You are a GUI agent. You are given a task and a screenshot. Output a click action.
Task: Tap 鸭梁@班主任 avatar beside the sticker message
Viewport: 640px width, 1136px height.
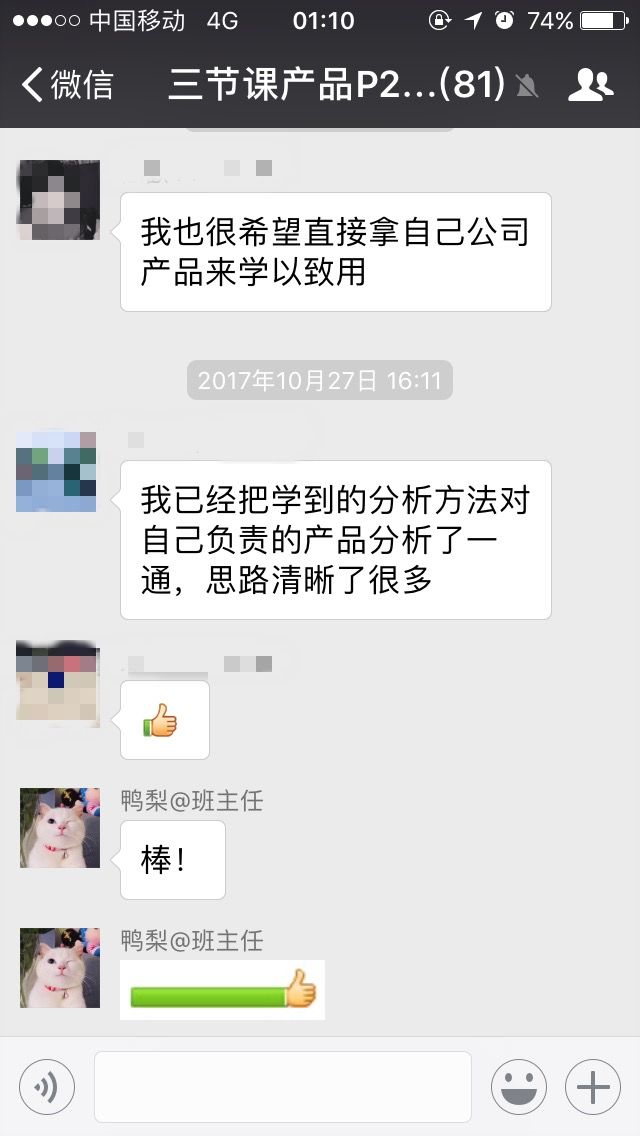point(60,967)
